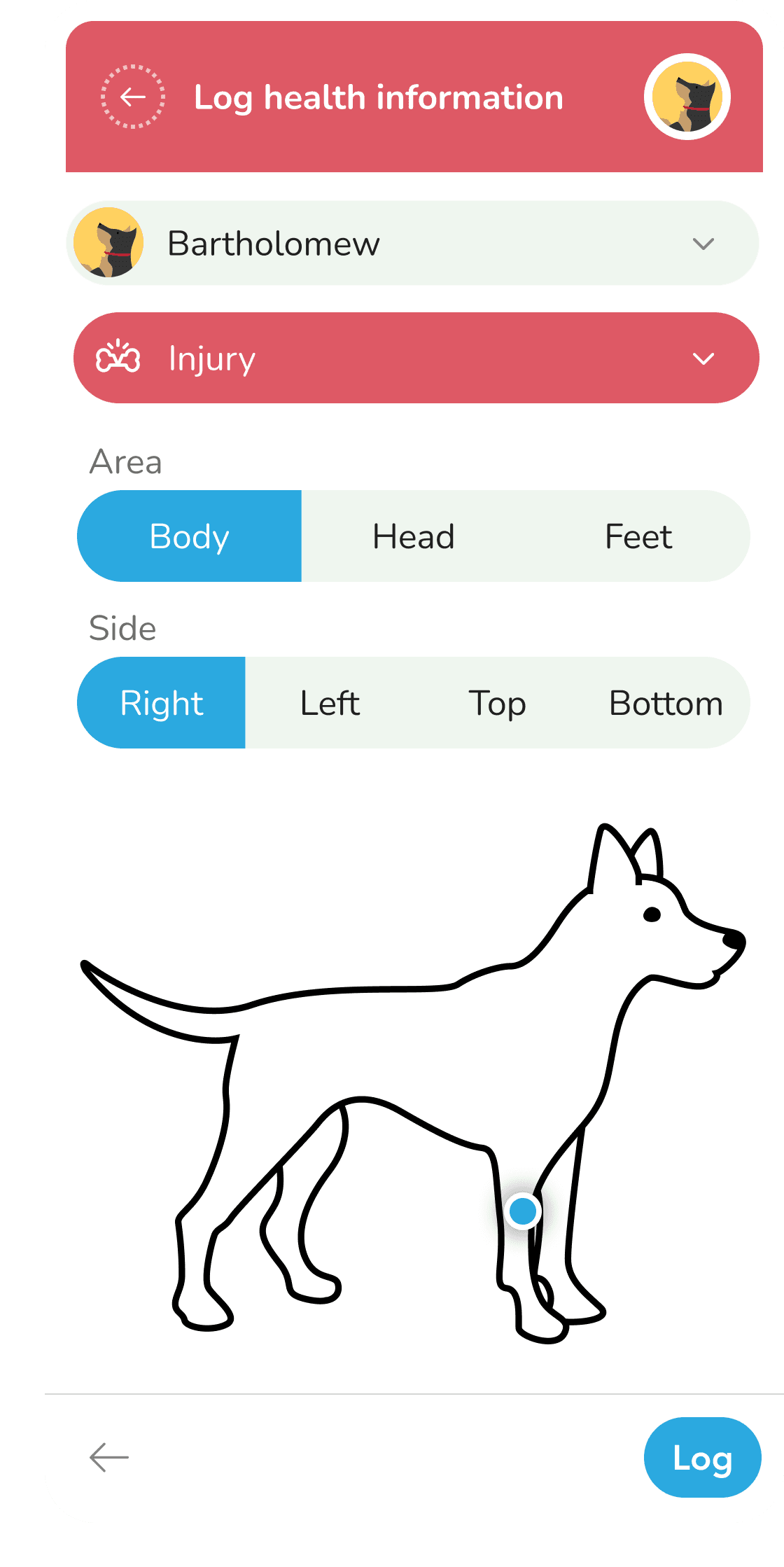Submit the entry with the Log button
The height and width of the screenshot is (1567, 784).
click(x=702, y=1457)
